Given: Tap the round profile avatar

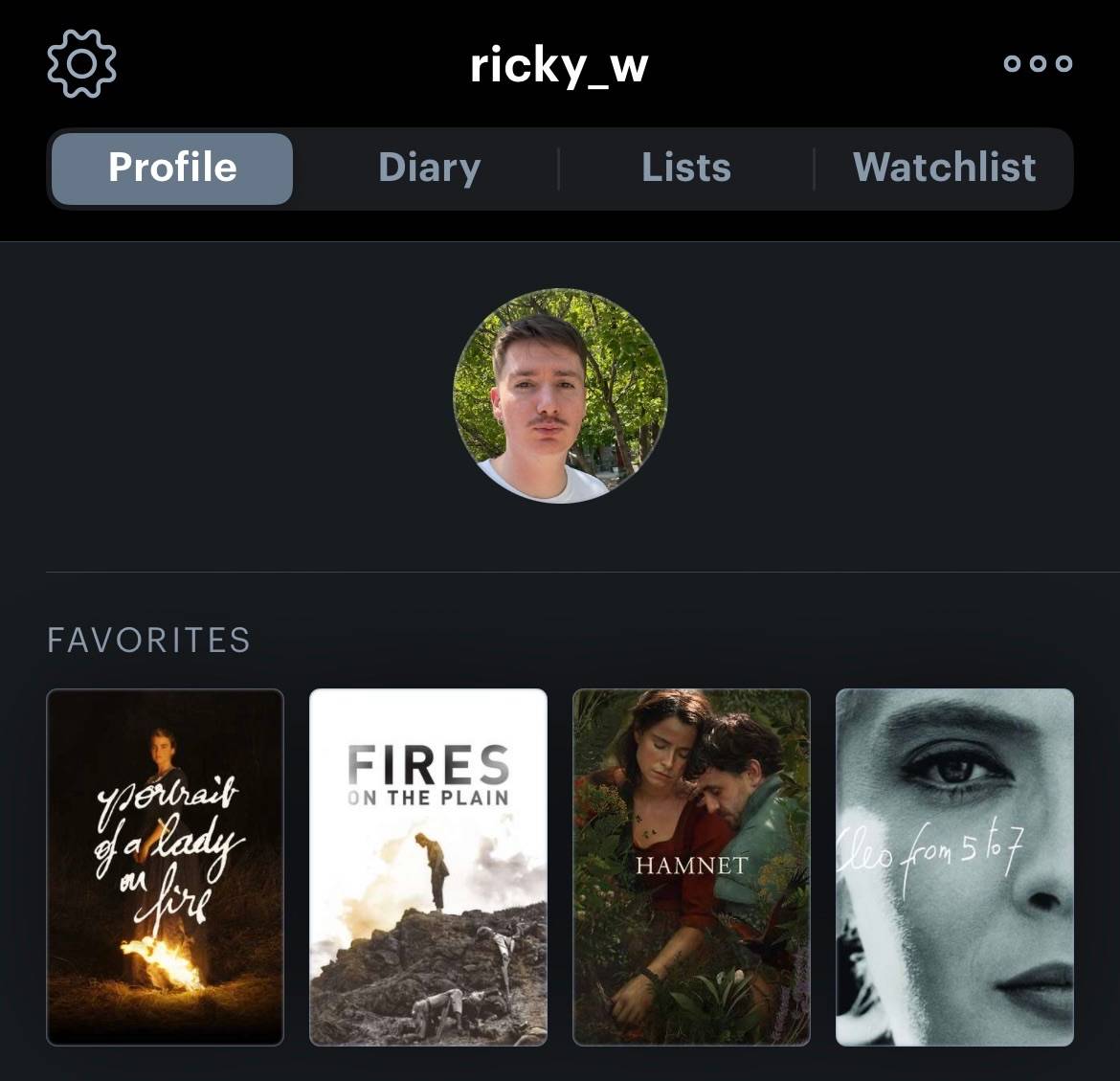Looking at the screenshot, I should click(560, 395).
